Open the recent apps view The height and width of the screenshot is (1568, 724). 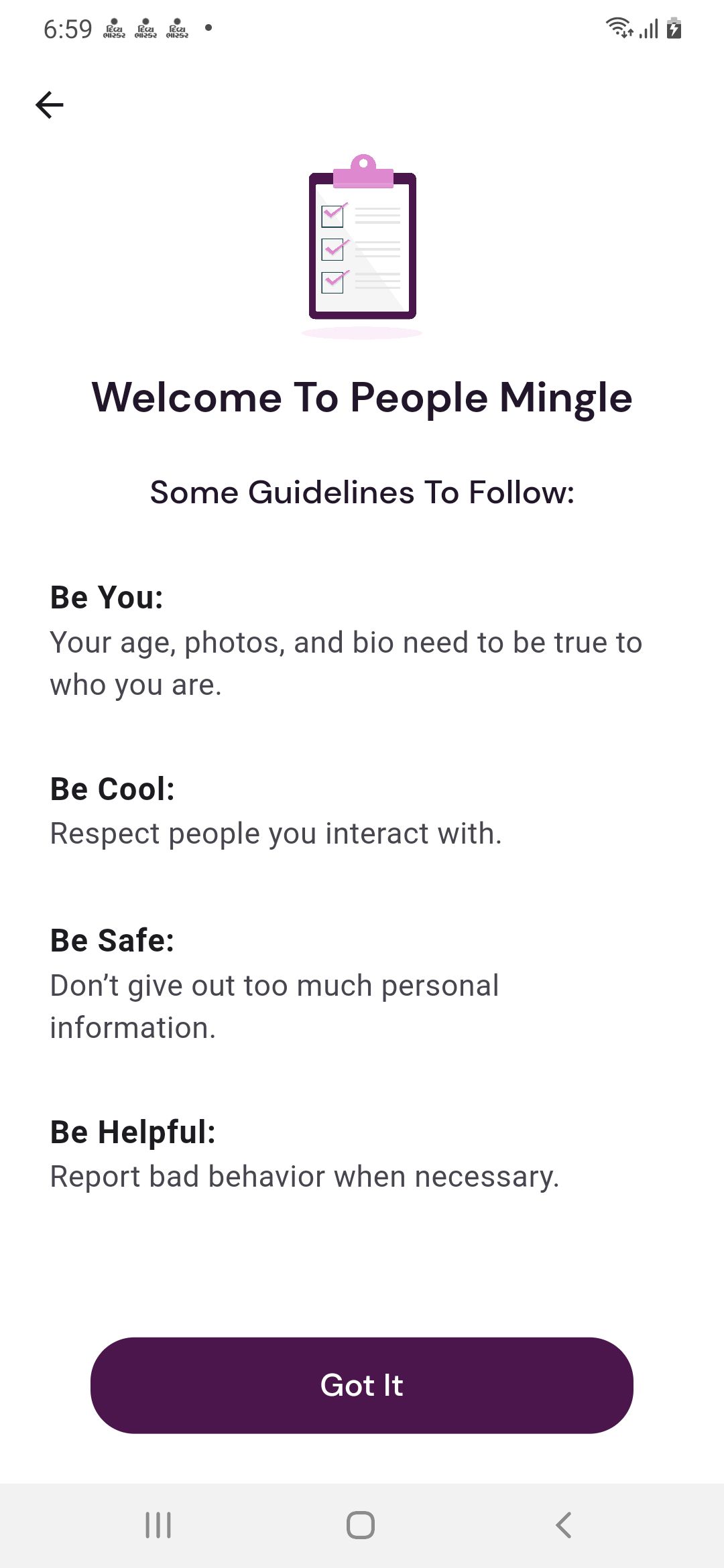(x=158, y=1525)
